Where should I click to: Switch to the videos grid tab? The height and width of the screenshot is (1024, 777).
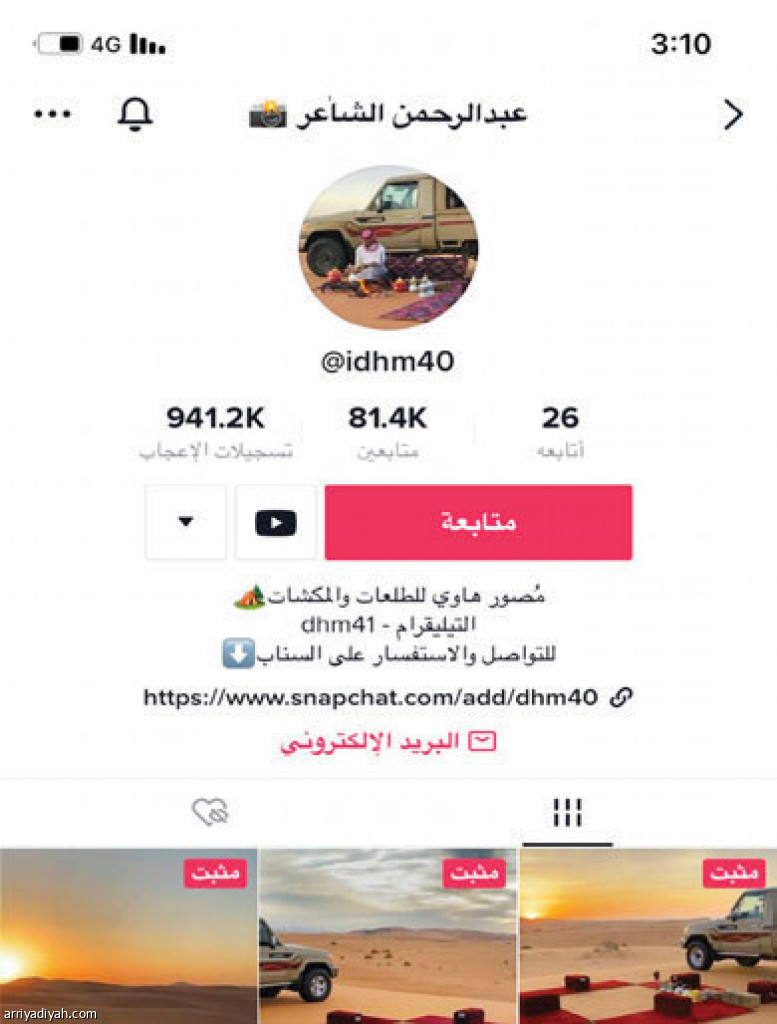pyautogui.click(x=567, y=813)
